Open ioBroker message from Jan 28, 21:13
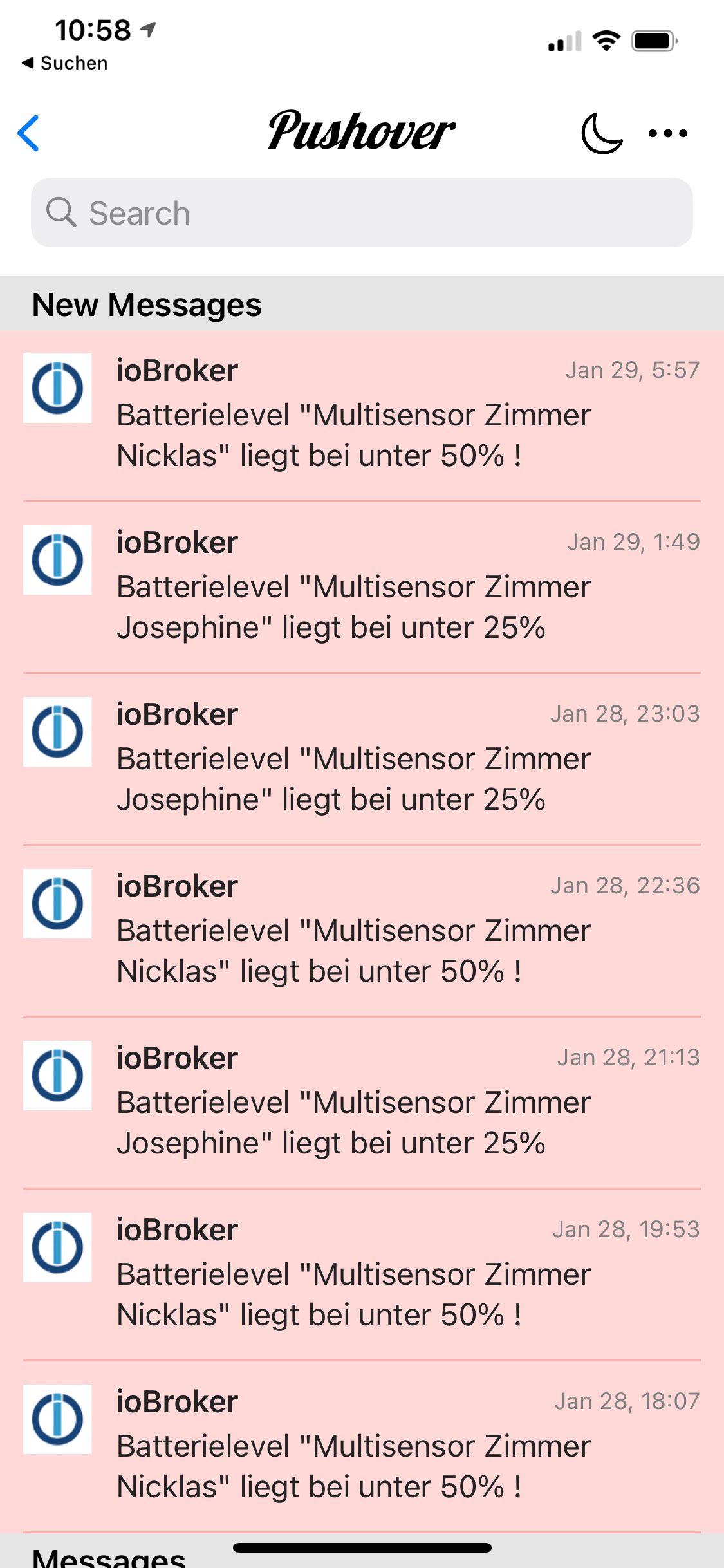Viewport: 724px width, 1568px height. pyautogui.click(x=362, y=1103)
